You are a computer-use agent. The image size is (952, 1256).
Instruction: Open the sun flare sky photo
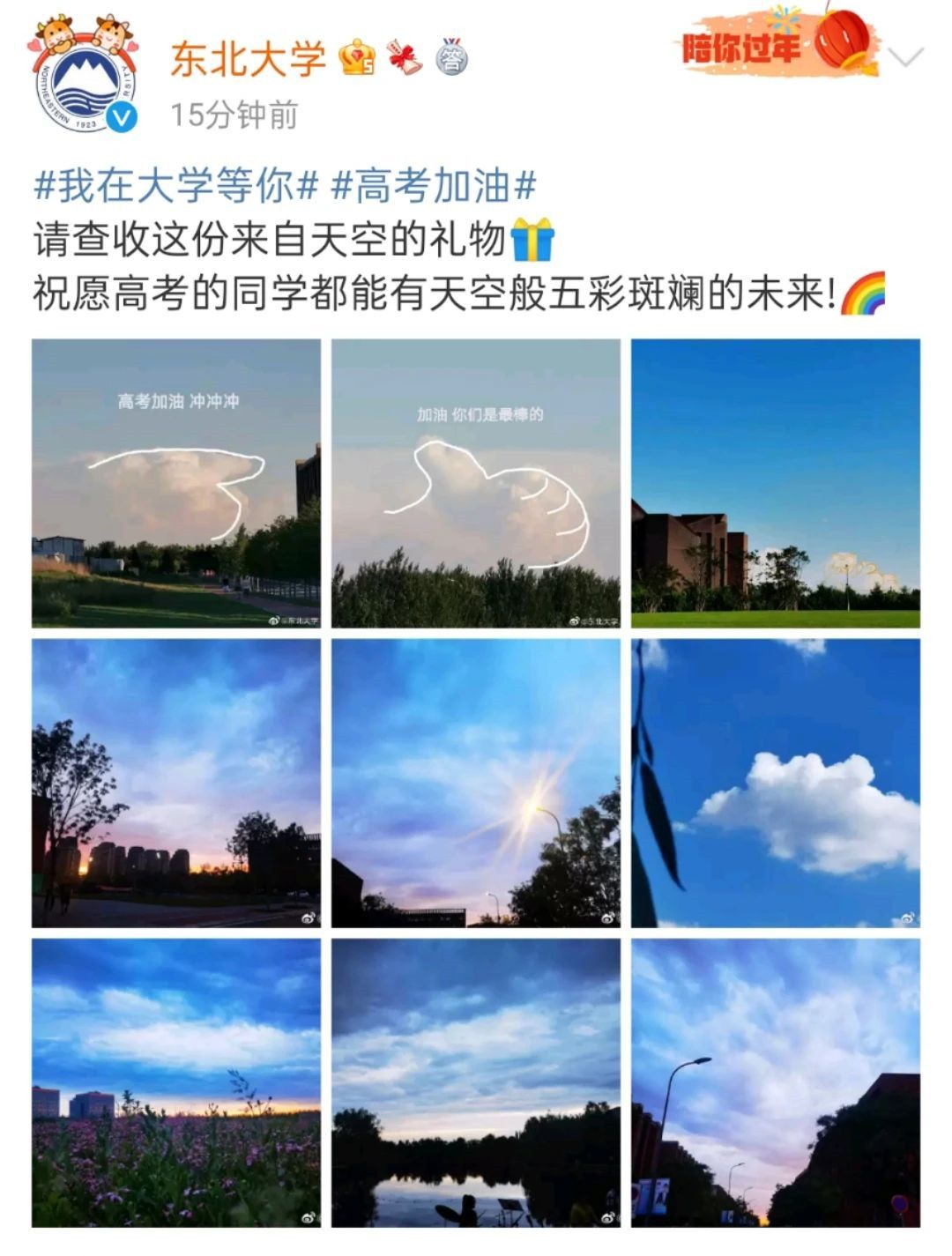(x=476, y=783)
